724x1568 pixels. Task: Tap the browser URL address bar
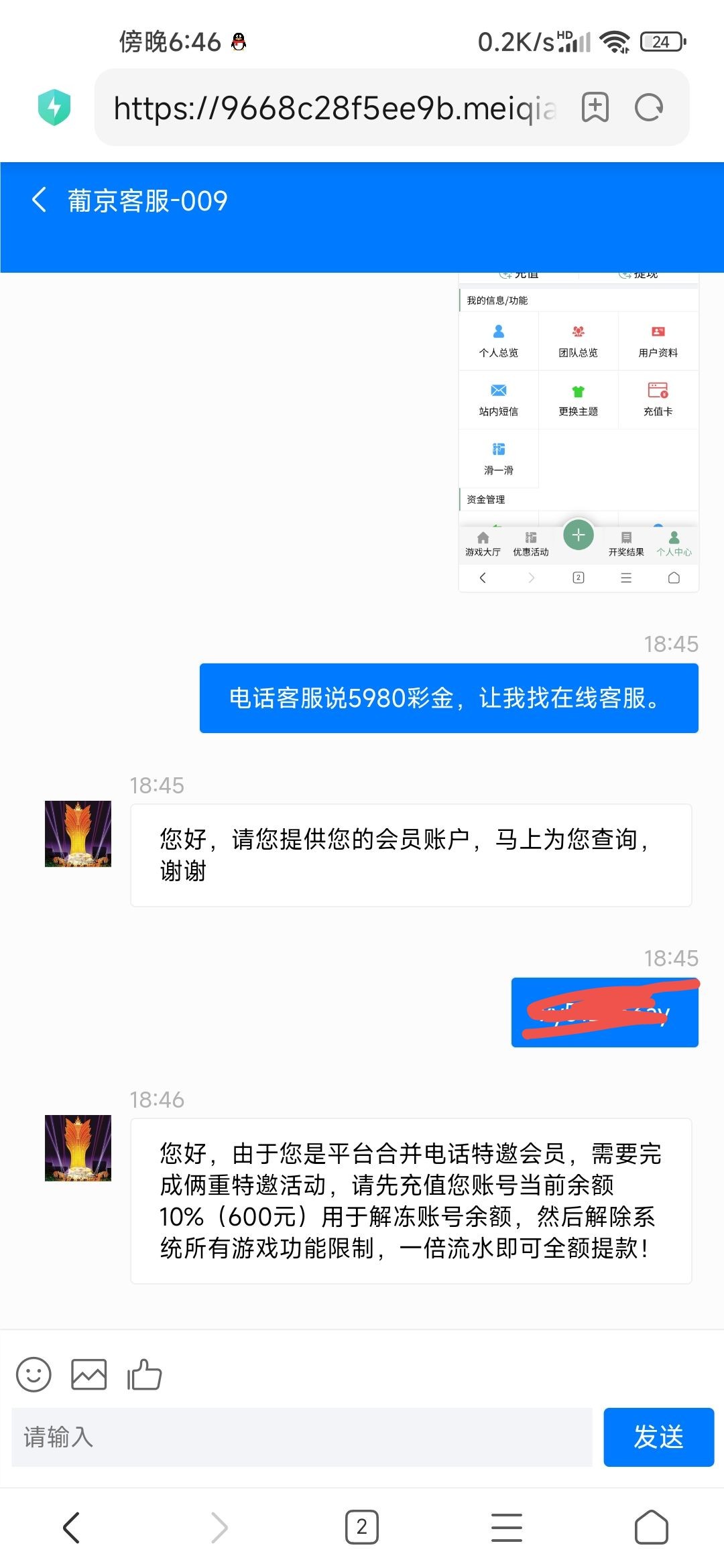(x=335, y=108)
